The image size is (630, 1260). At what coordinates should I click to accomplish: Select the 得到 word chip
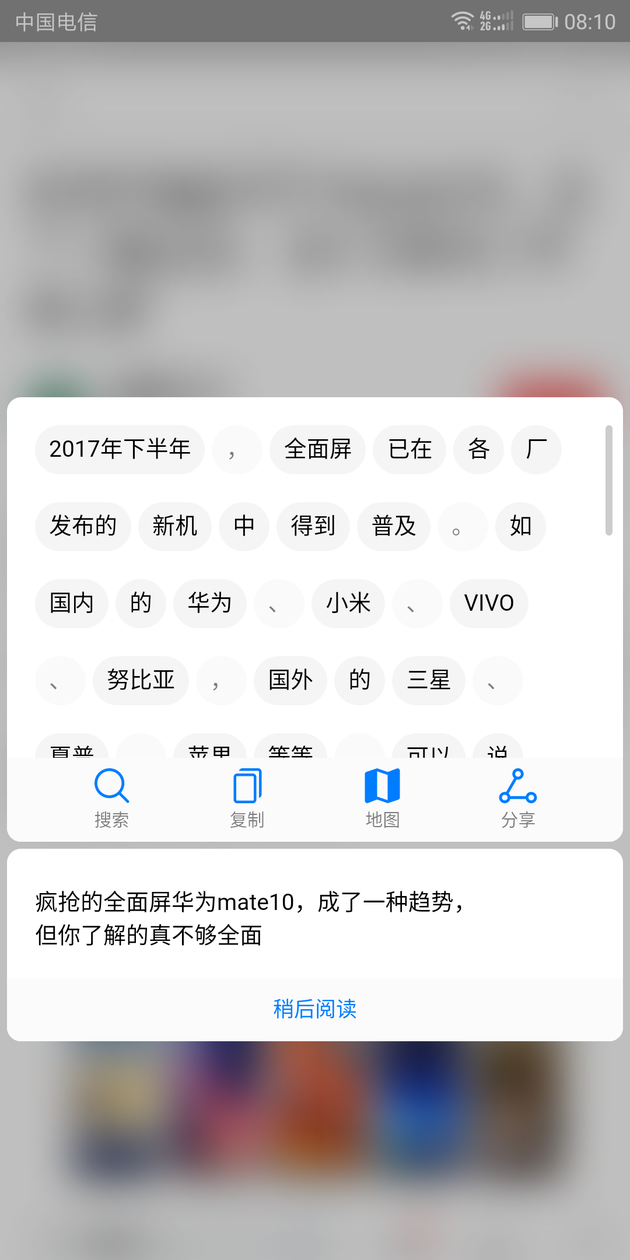pyautogui.click(x=313, y=526)
